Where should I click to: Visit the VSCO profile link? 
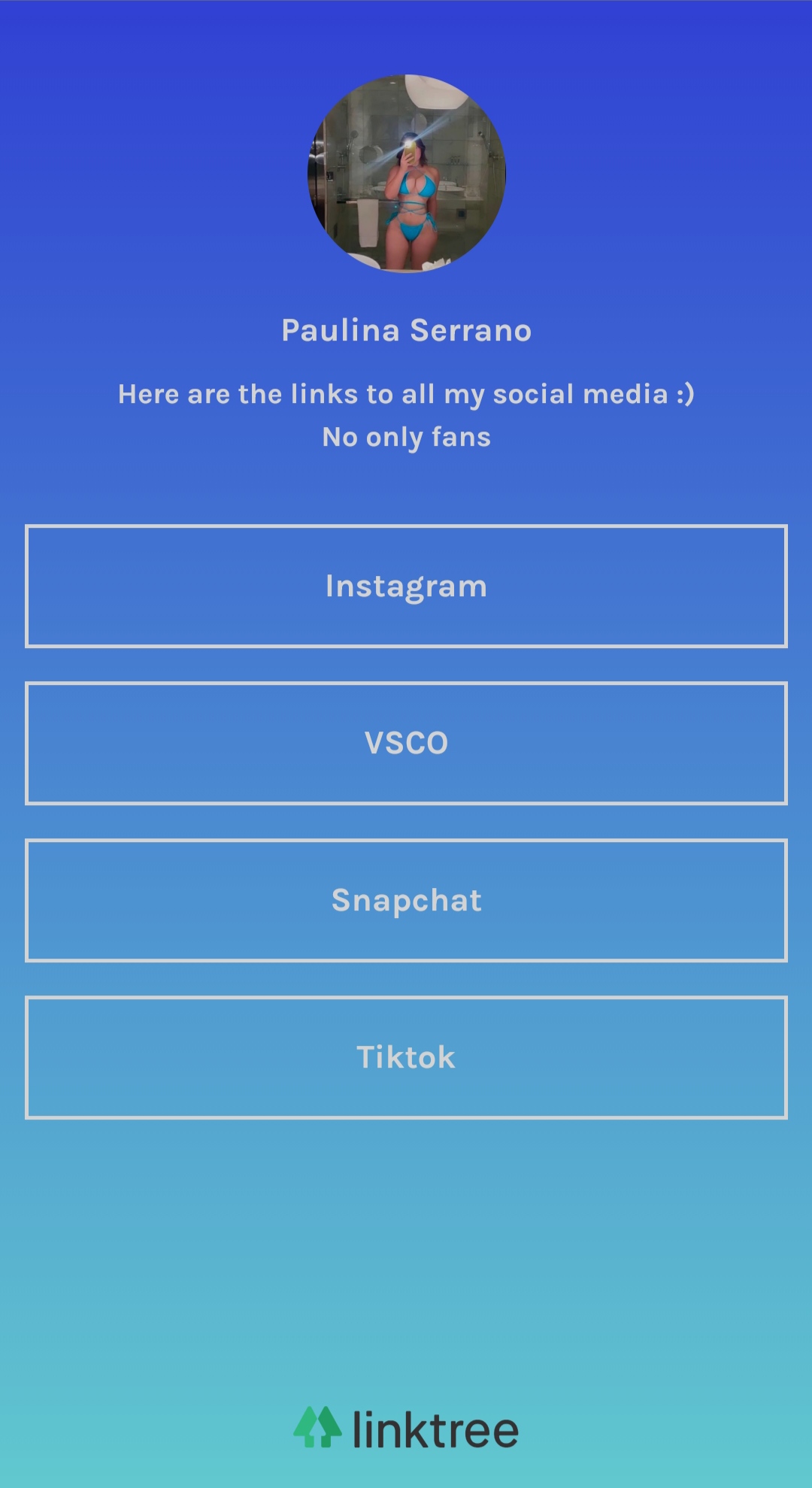tap(406, 743)
